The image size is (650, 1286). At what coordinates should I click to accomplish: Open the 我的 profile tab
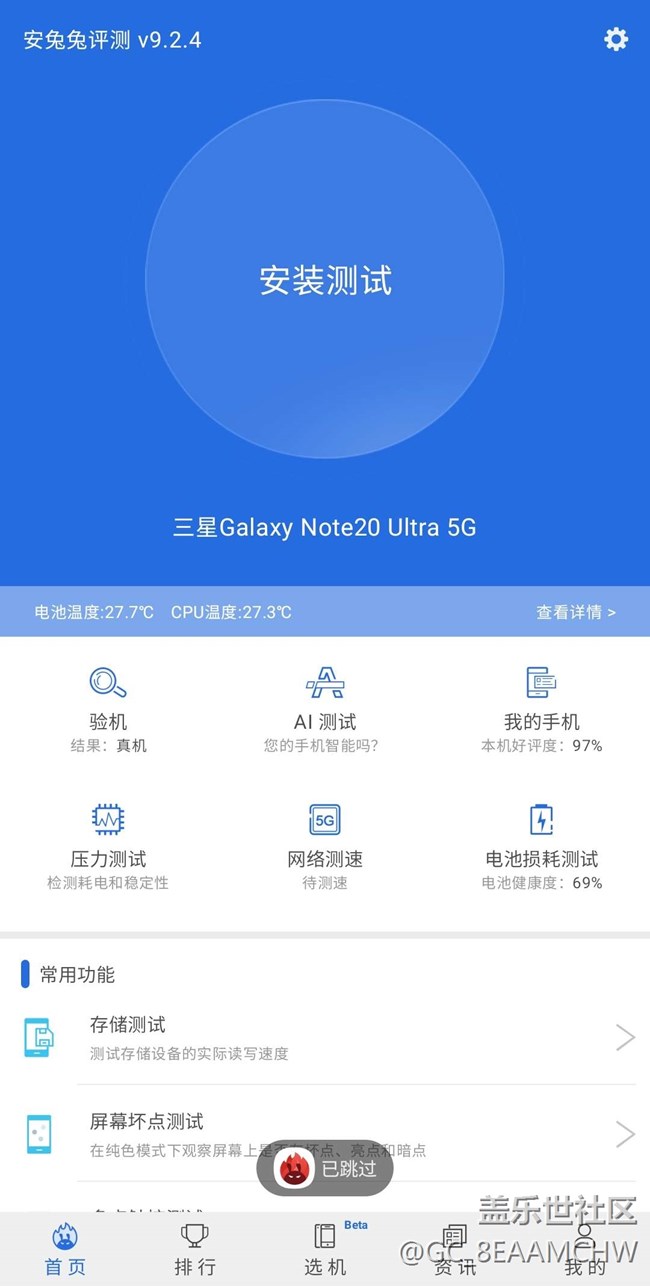[585, 1249]
